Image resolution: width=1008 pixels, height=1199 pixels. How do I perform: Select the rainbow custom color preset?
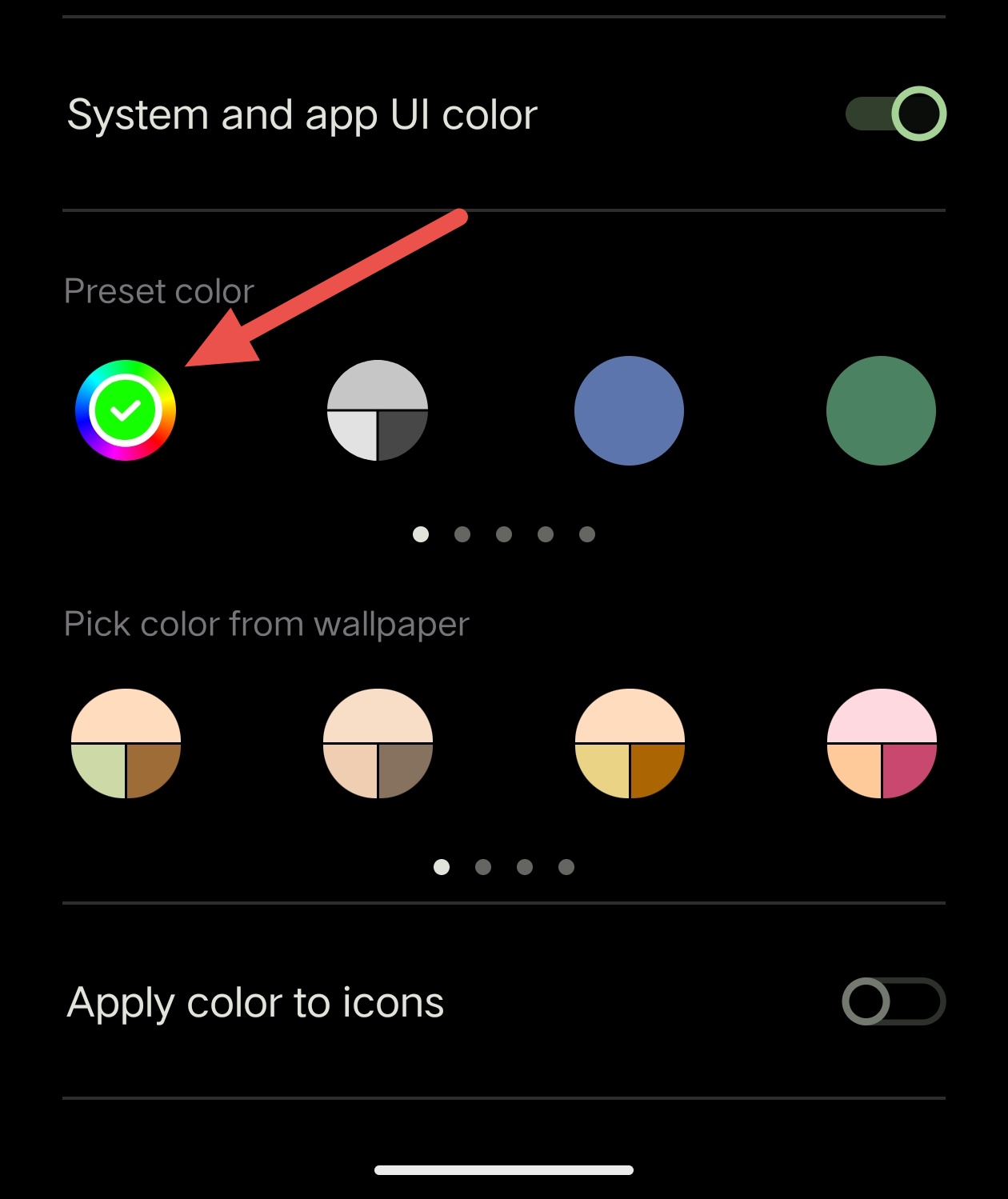pos(126,410)
